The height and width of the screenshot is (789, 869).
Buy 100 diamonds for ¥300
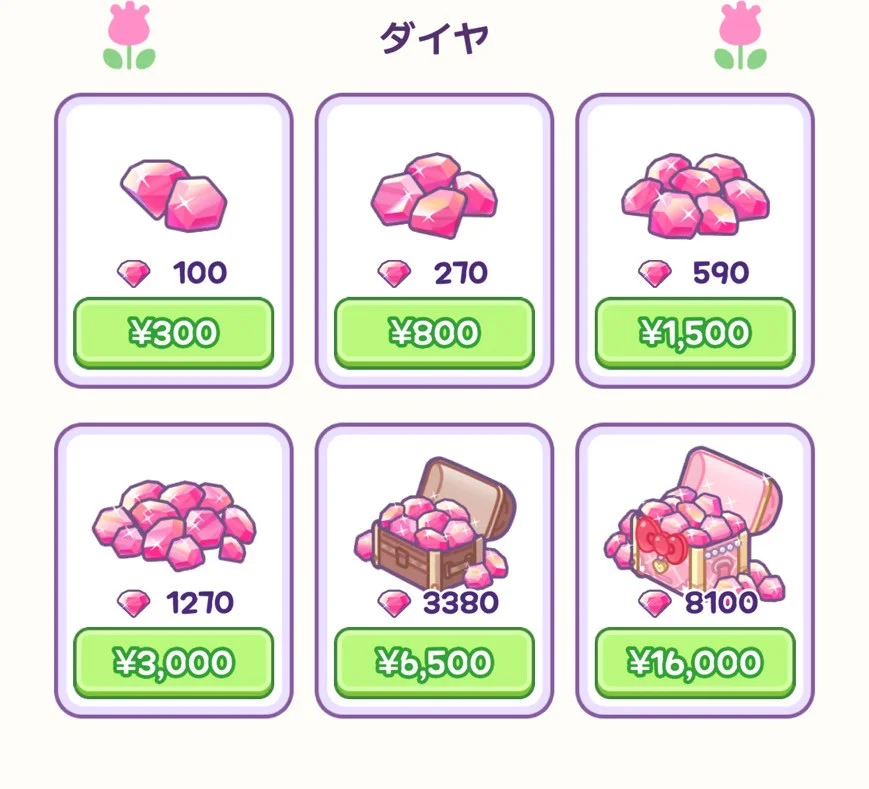173,332
